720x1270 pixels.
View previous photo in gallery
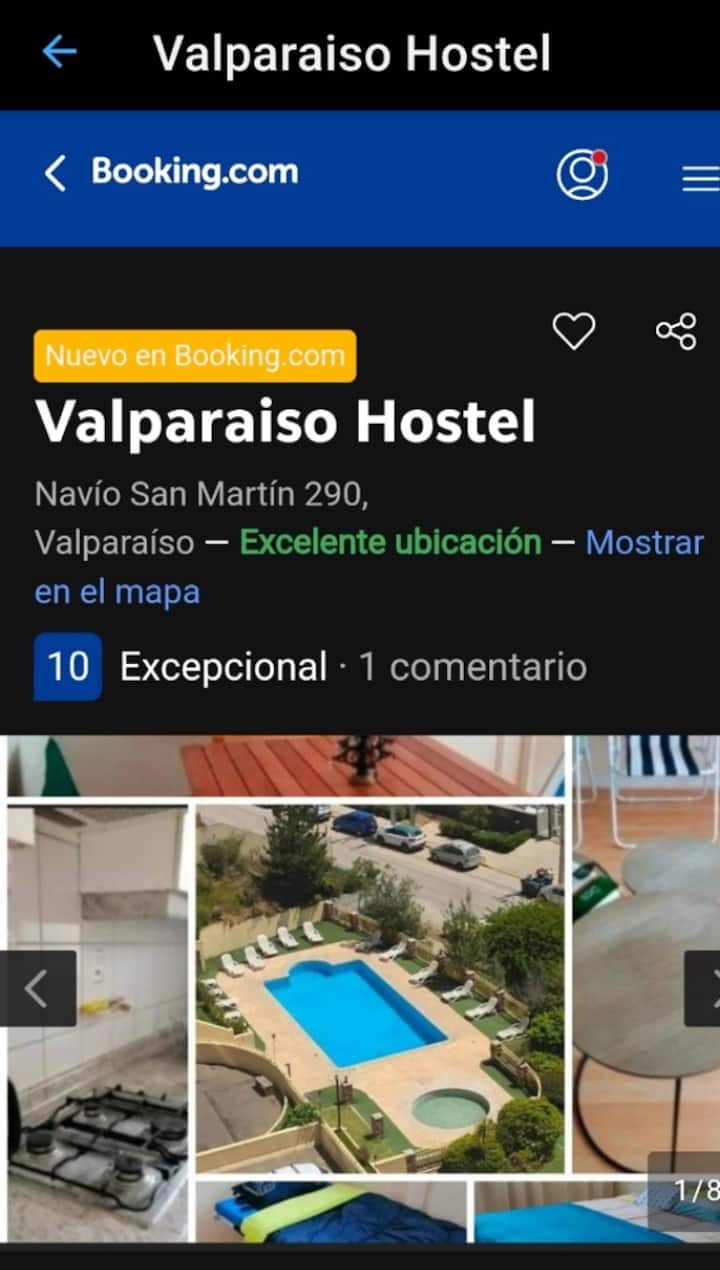click(x=37, y=989)
